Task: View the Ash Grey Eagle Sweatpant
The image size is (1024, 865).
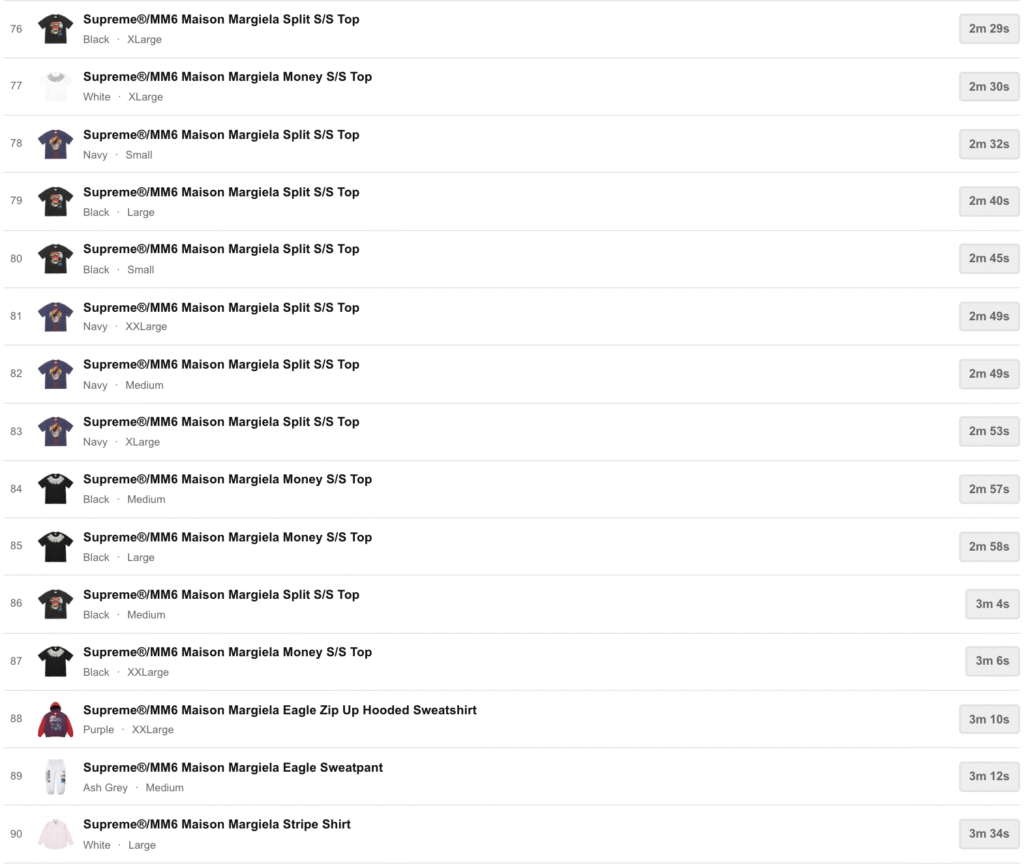Action: point(233,768)
